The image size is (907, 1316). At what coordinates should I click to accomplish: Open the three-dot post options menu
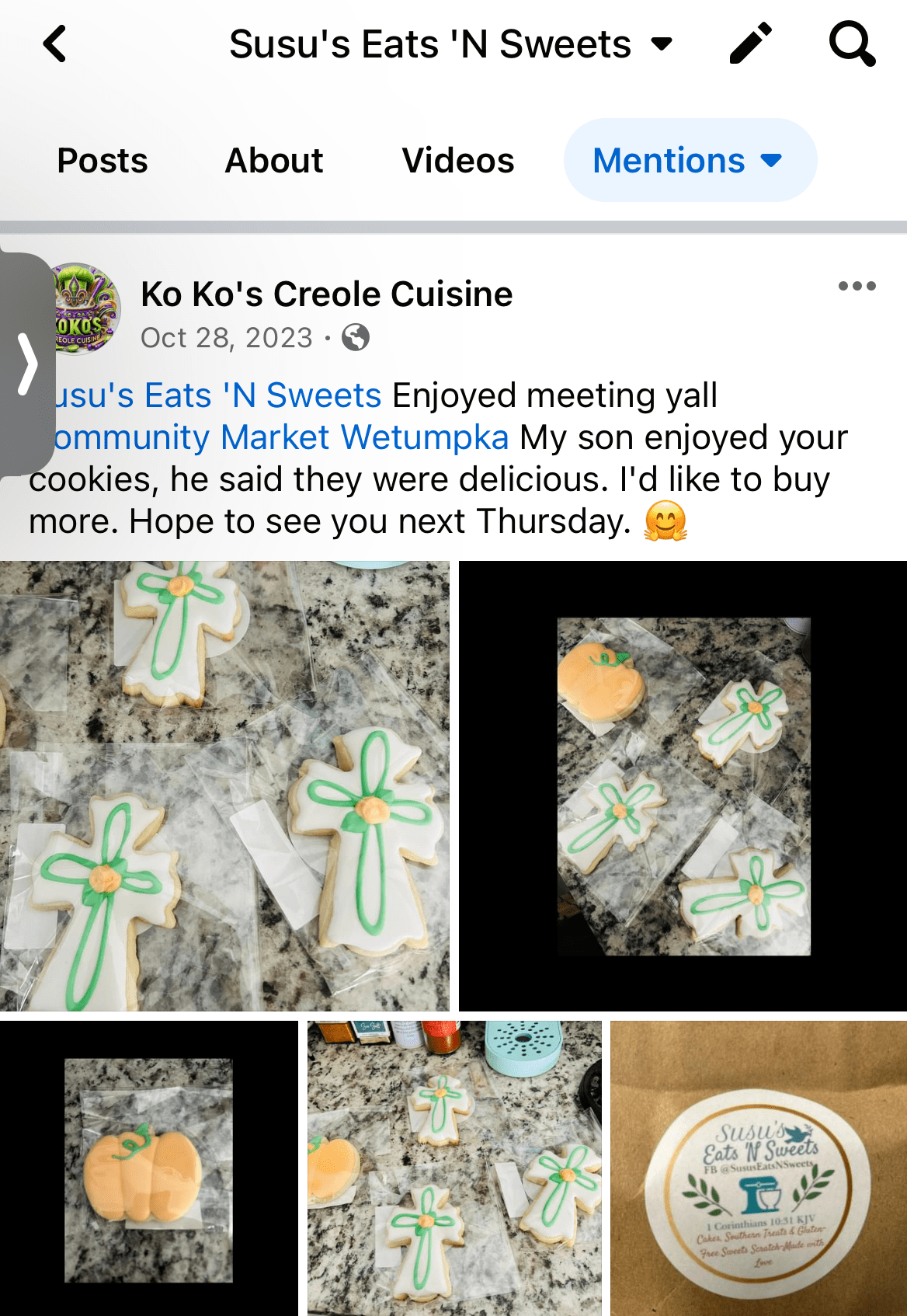857,286
